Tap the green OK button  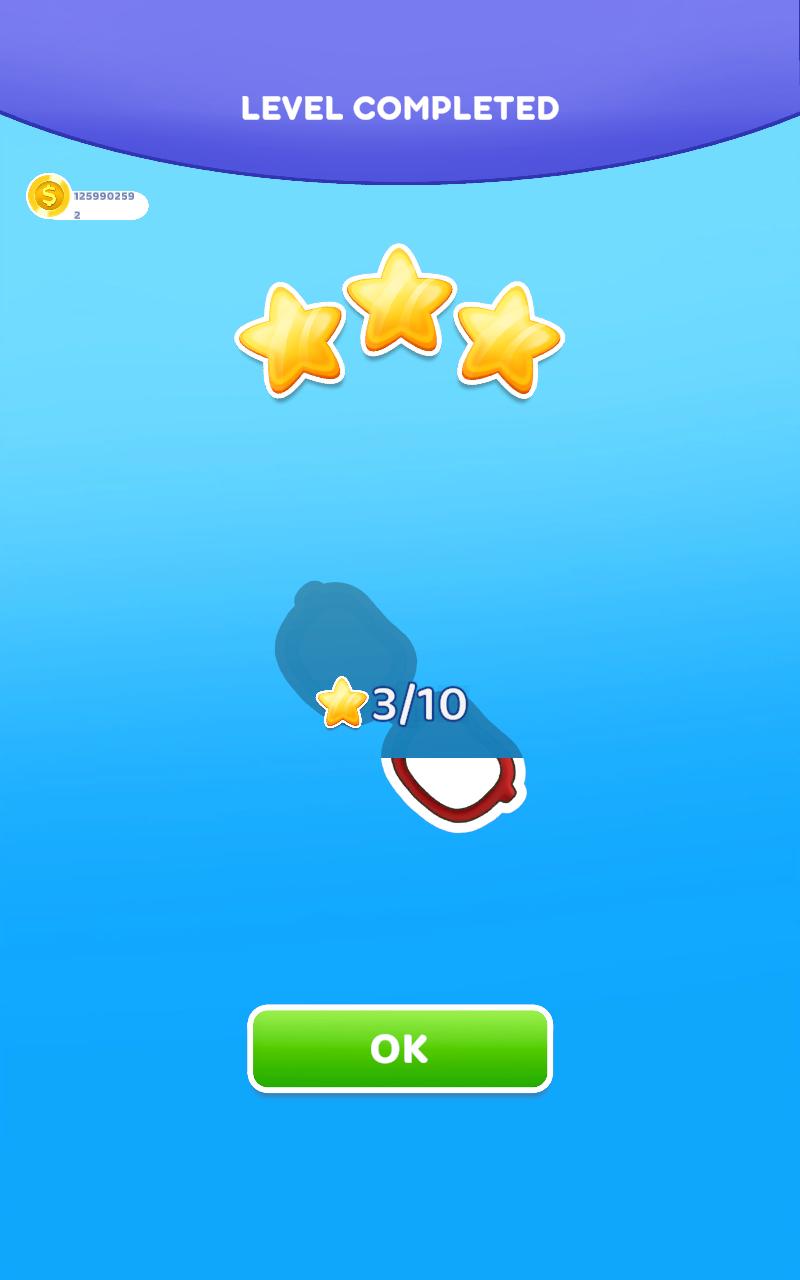pos(400,1048)
